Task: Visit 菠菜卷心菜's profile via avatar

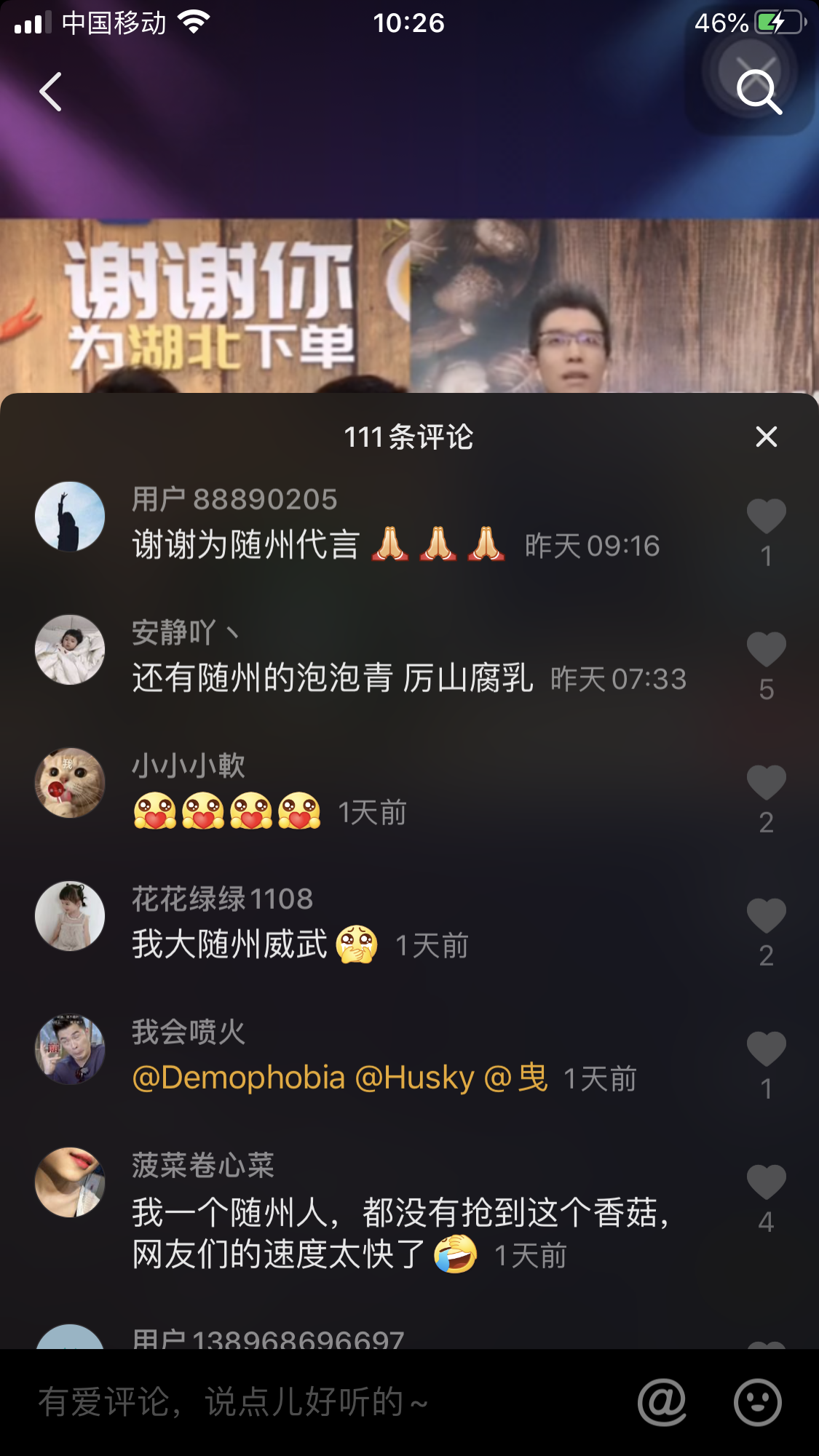Action: [x=70, y=1182]
